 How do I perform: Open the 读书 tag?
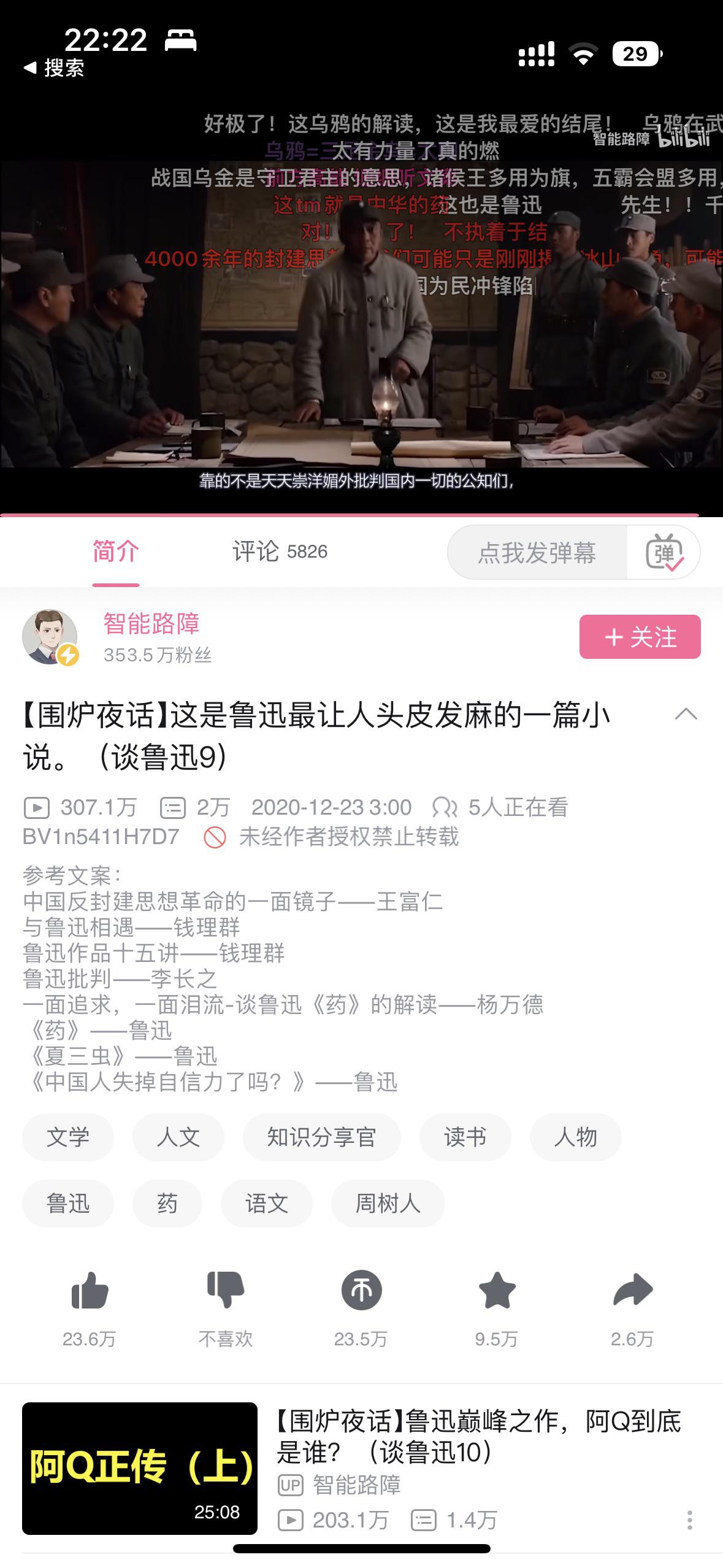pos(465,1137)
